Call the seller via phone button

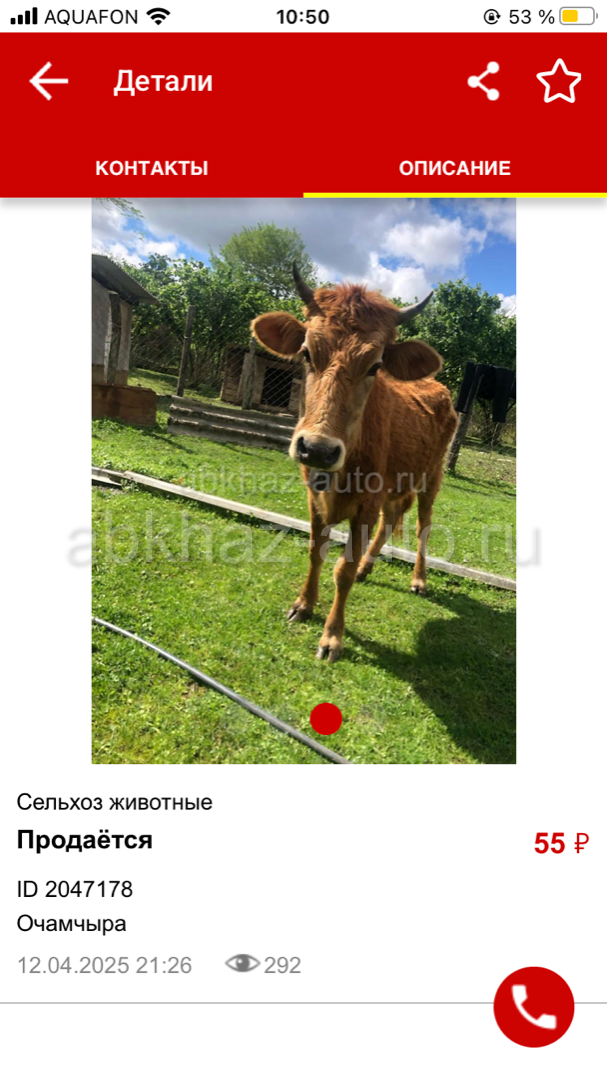[x=534, y=1007]
